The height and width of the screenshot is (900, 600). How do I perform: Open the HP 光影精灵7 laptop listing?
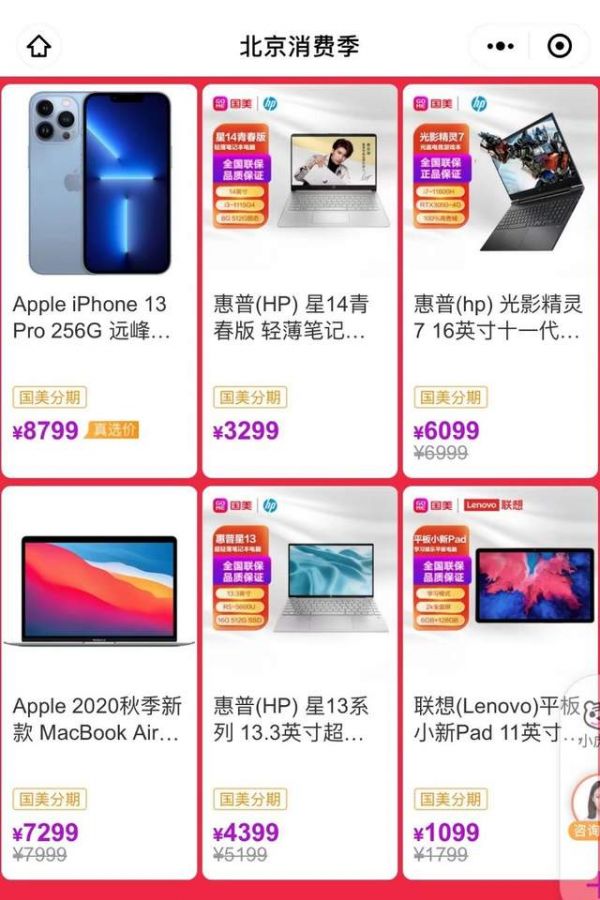498,280
